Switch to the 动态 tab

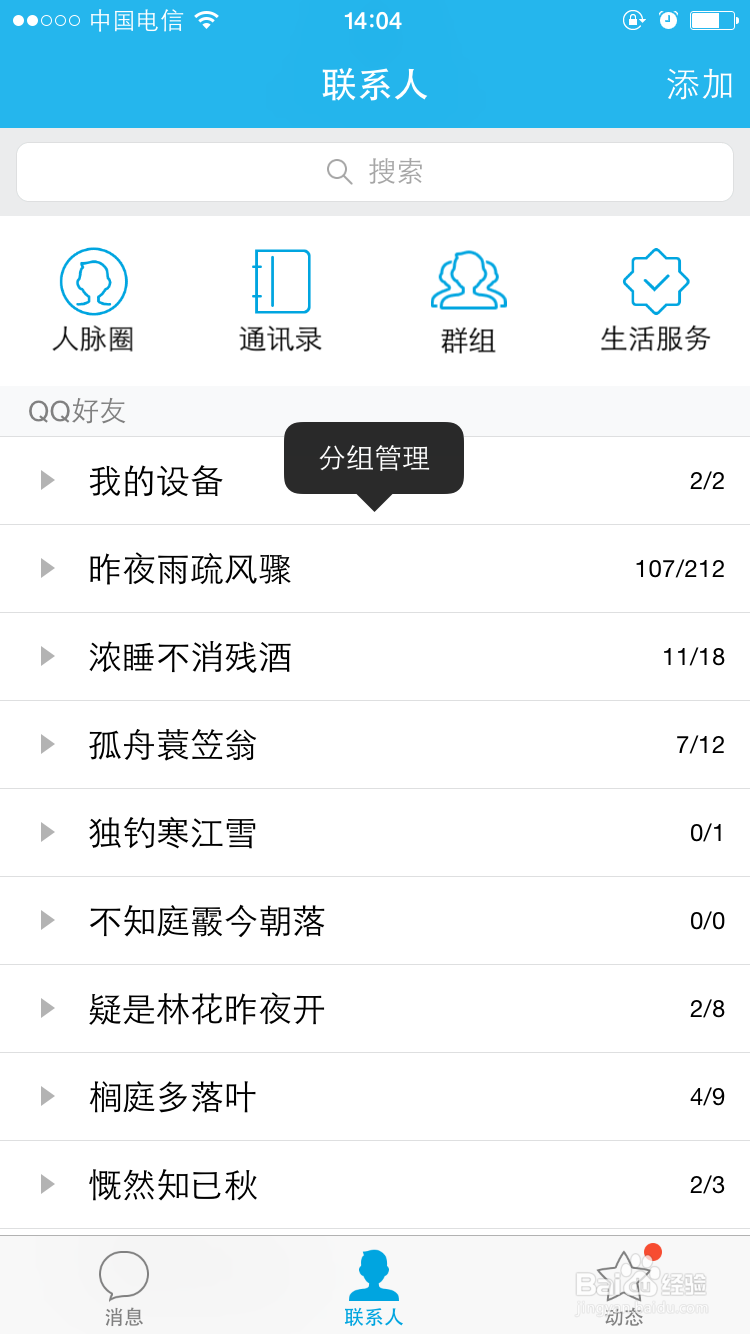[624, 1288]
